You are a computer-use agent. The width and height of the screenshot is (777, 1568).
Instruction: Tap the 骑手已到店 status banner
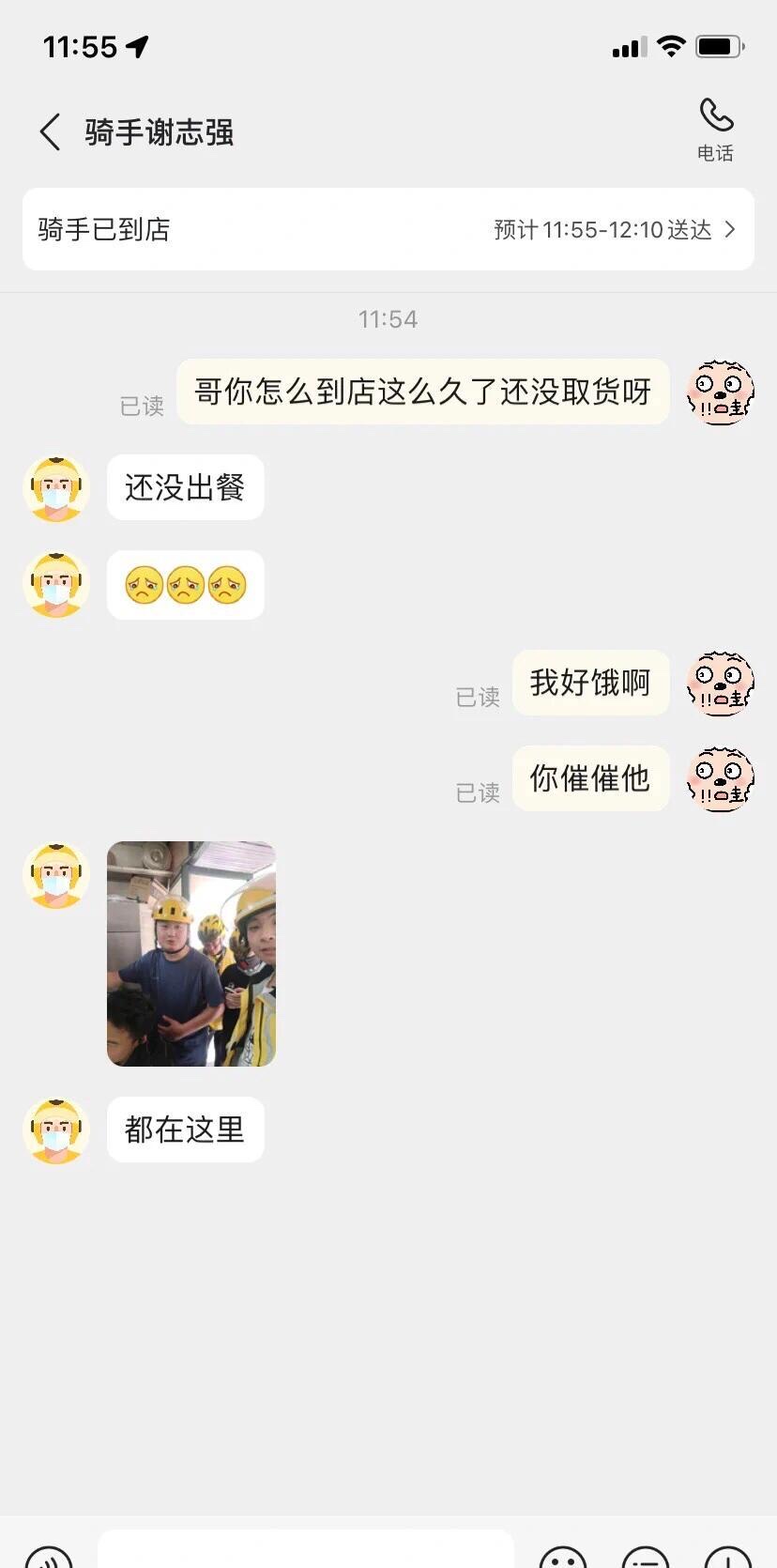click(x=103, y=229)
